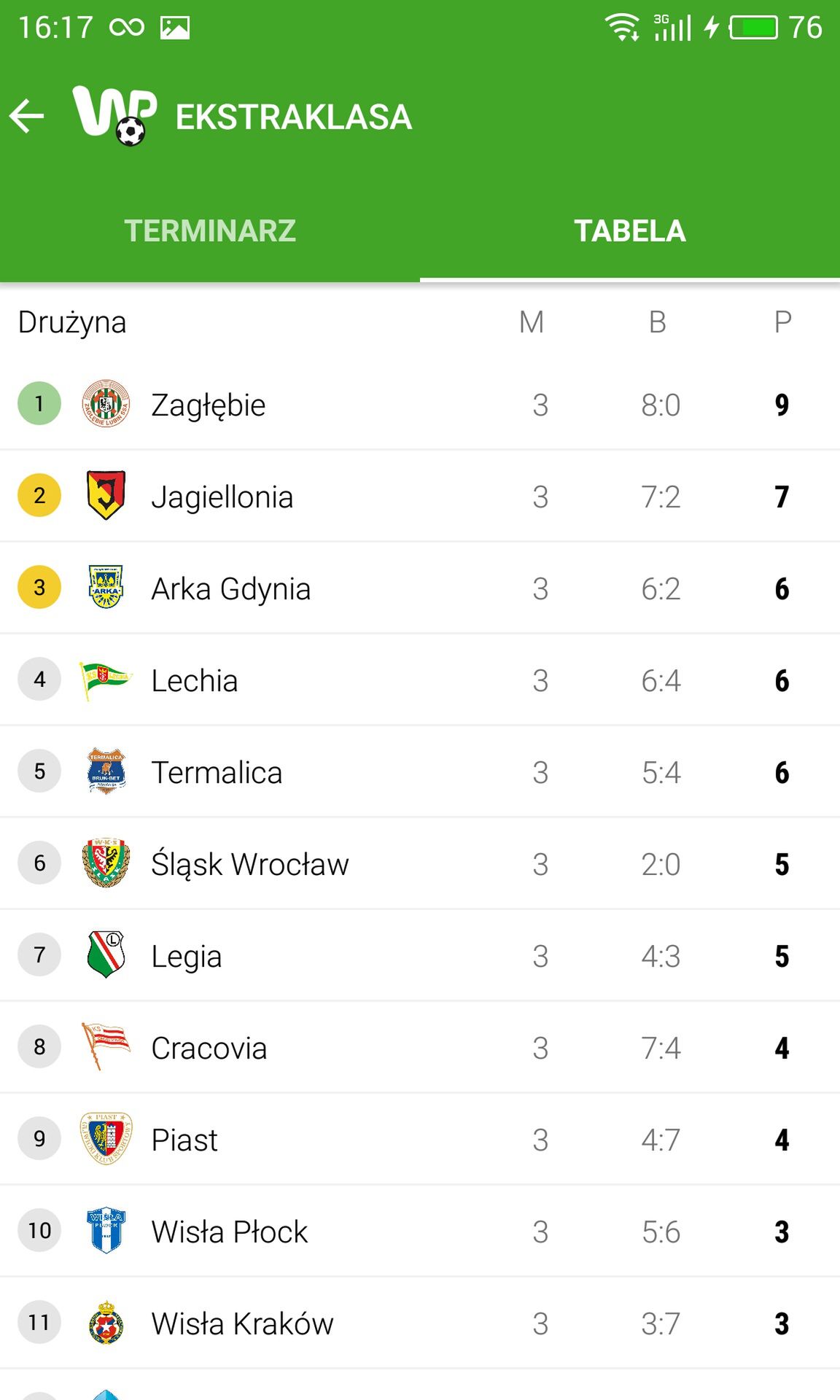The width and height of the screenshot is (840, 1400).
Task: Go back using the arrow icon
Action: [x=27, y=117]
